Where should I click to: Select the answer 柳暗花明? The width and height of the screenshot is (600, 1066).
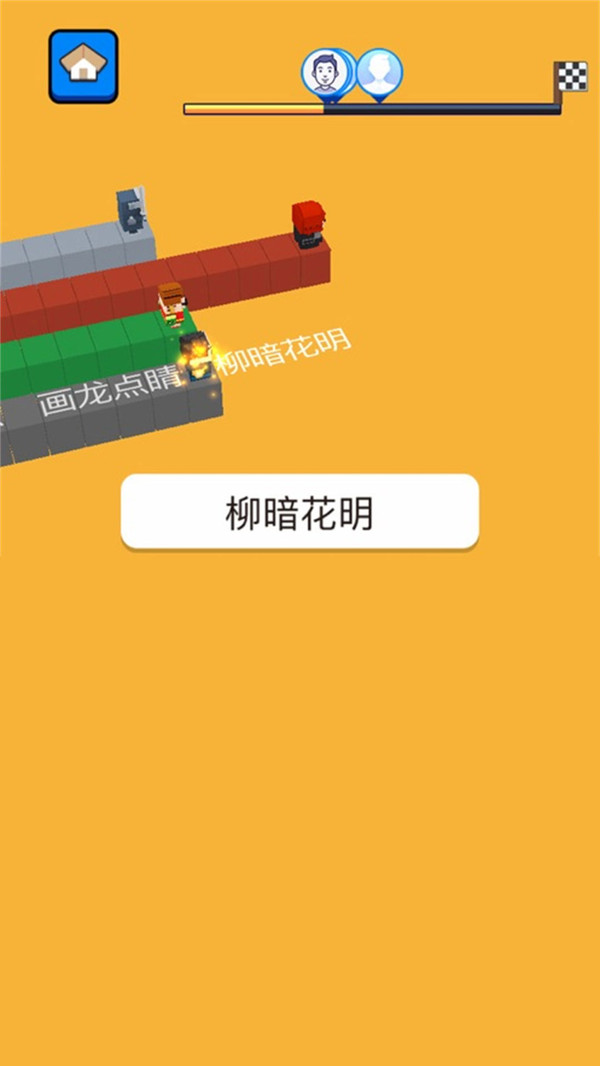(x=300, y=512)
